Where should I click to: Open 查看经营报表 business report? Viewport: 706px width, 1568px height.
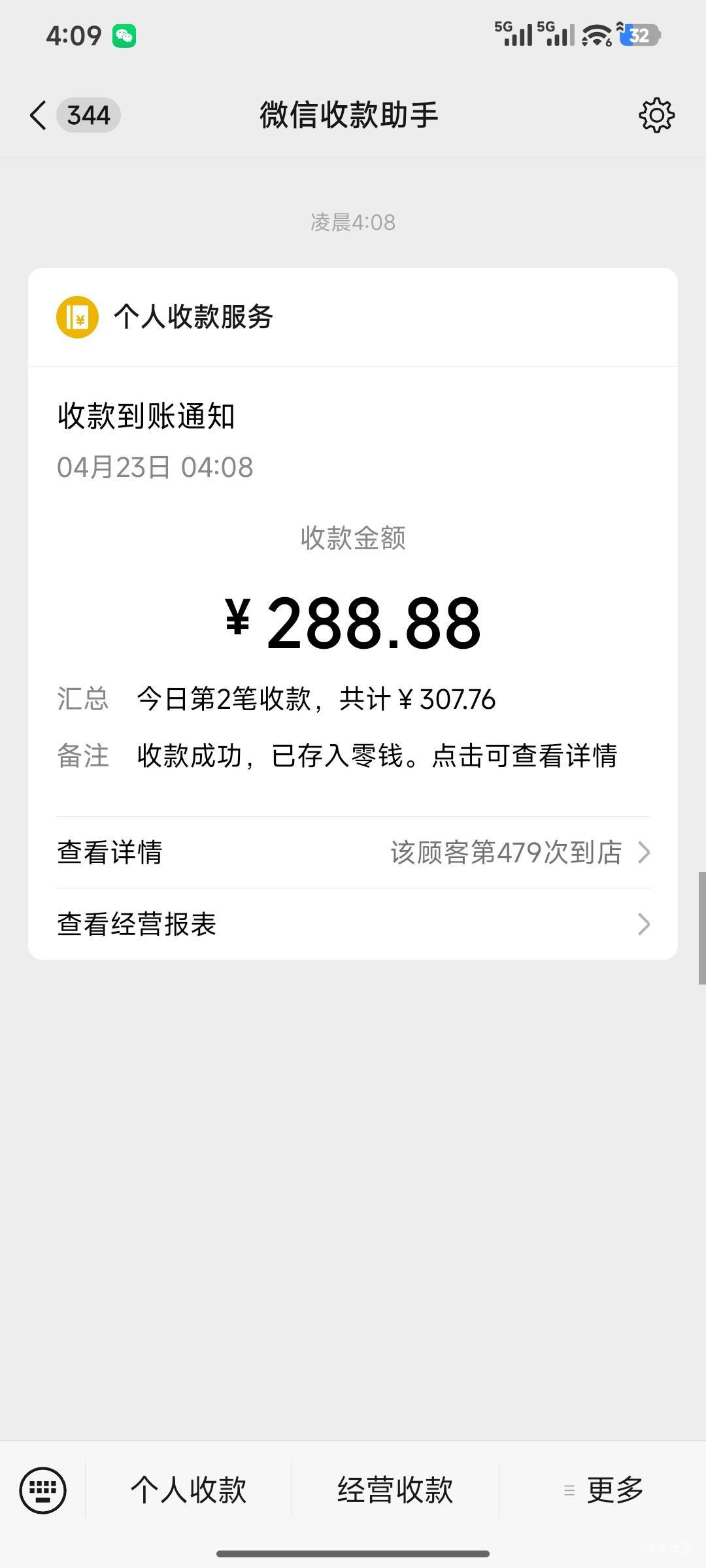[x=353, y=924]
